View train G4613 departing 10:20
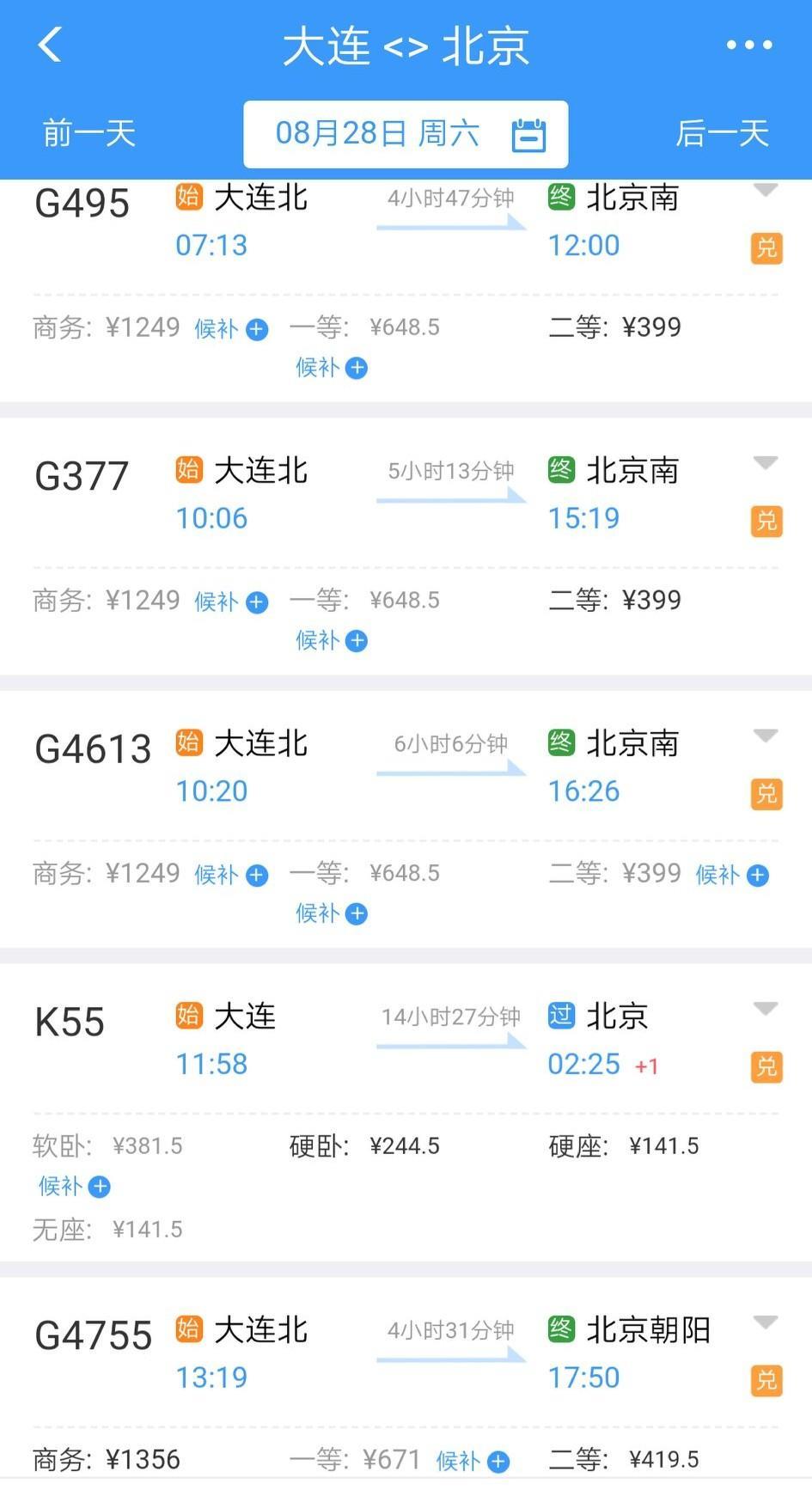Screen dimensions: 812x1490 coord(93,749)
